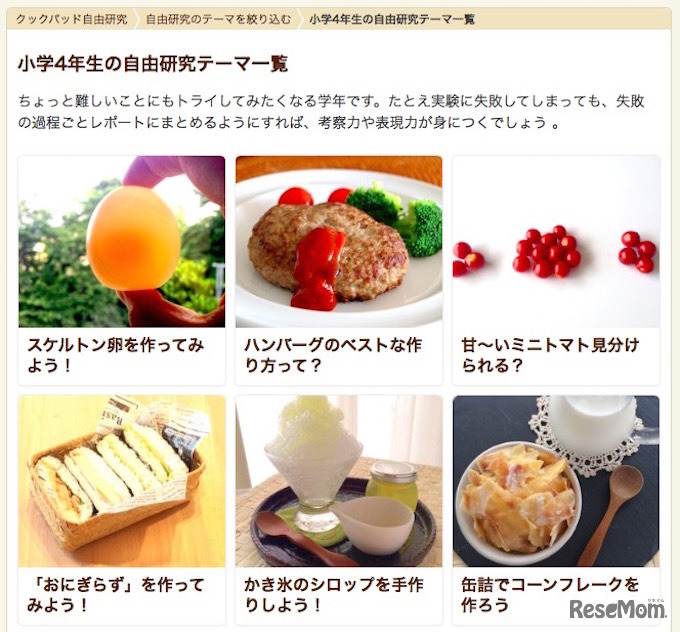The image size is (680, 632).
Task: Select the 甘〜いミニトマト見分けられる card
Action: [555, 270]
